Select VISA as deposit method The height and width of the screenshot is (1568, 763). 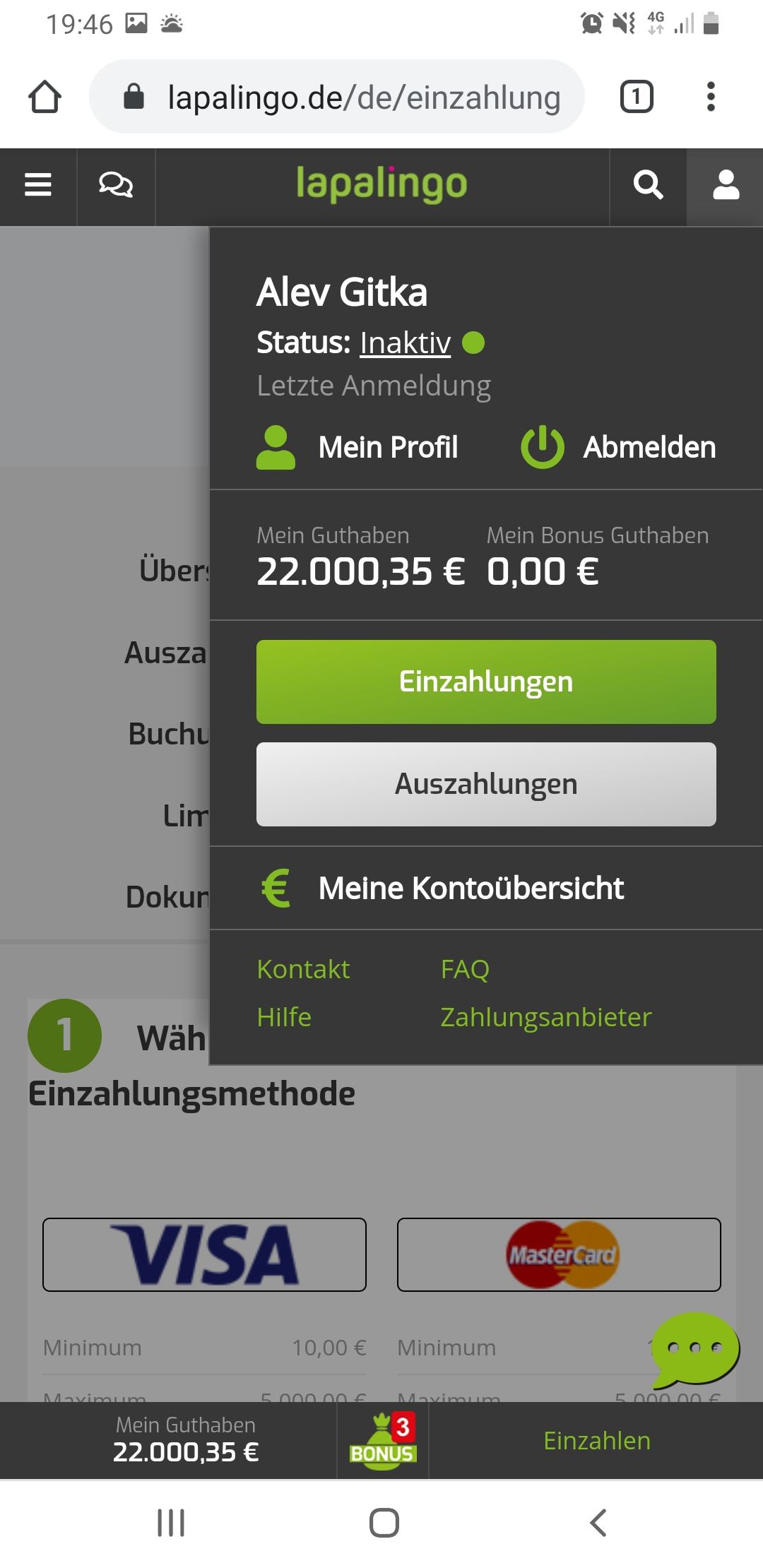[204, 1254]
